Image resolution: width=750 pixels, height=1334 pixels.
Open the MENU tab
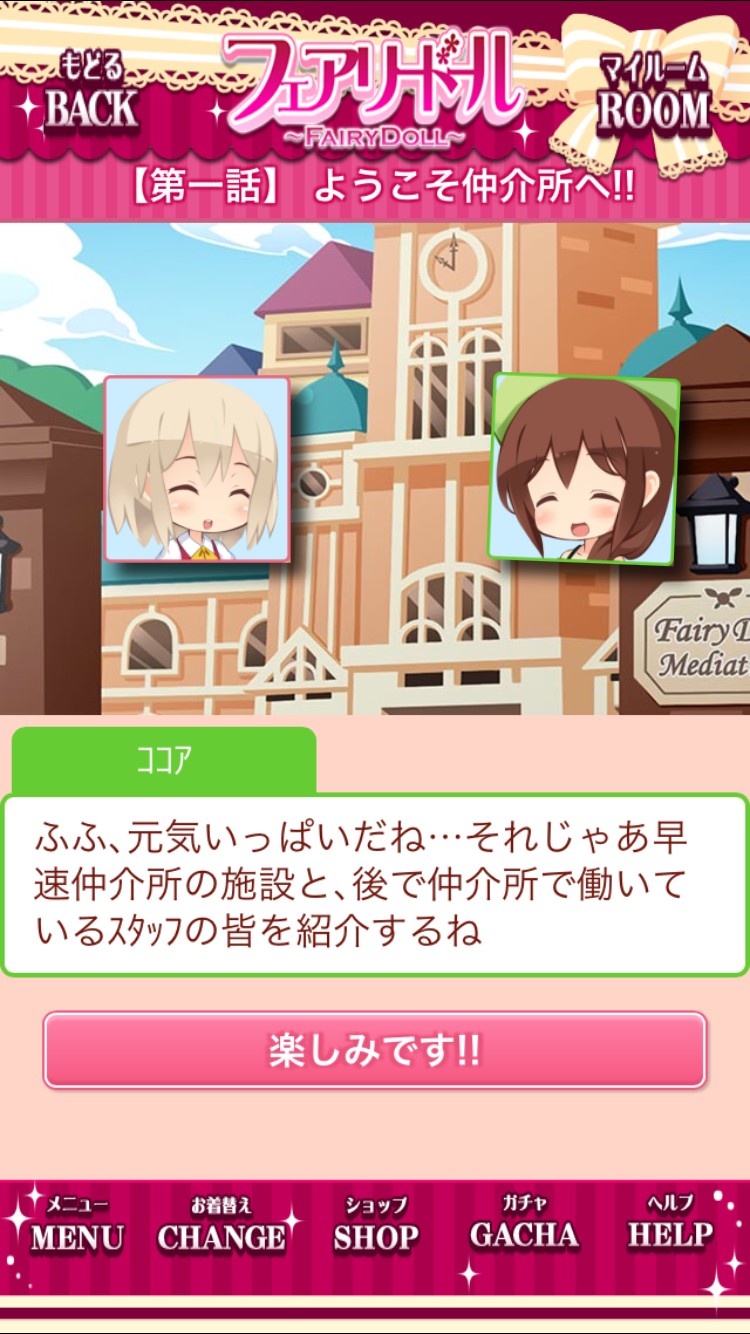(x=77, y=1225)
